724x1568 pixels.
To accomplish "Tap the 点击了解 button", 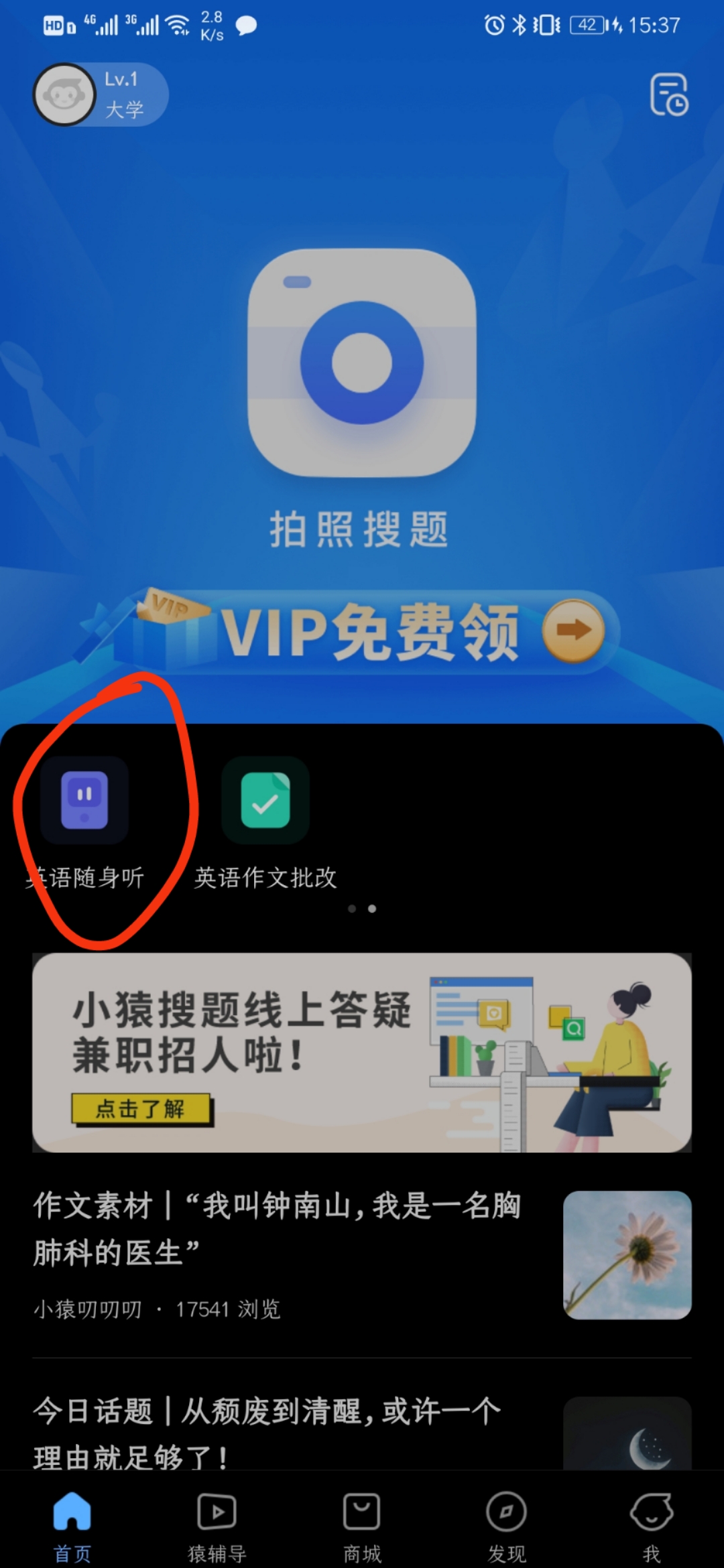I will pos(141,1109).
